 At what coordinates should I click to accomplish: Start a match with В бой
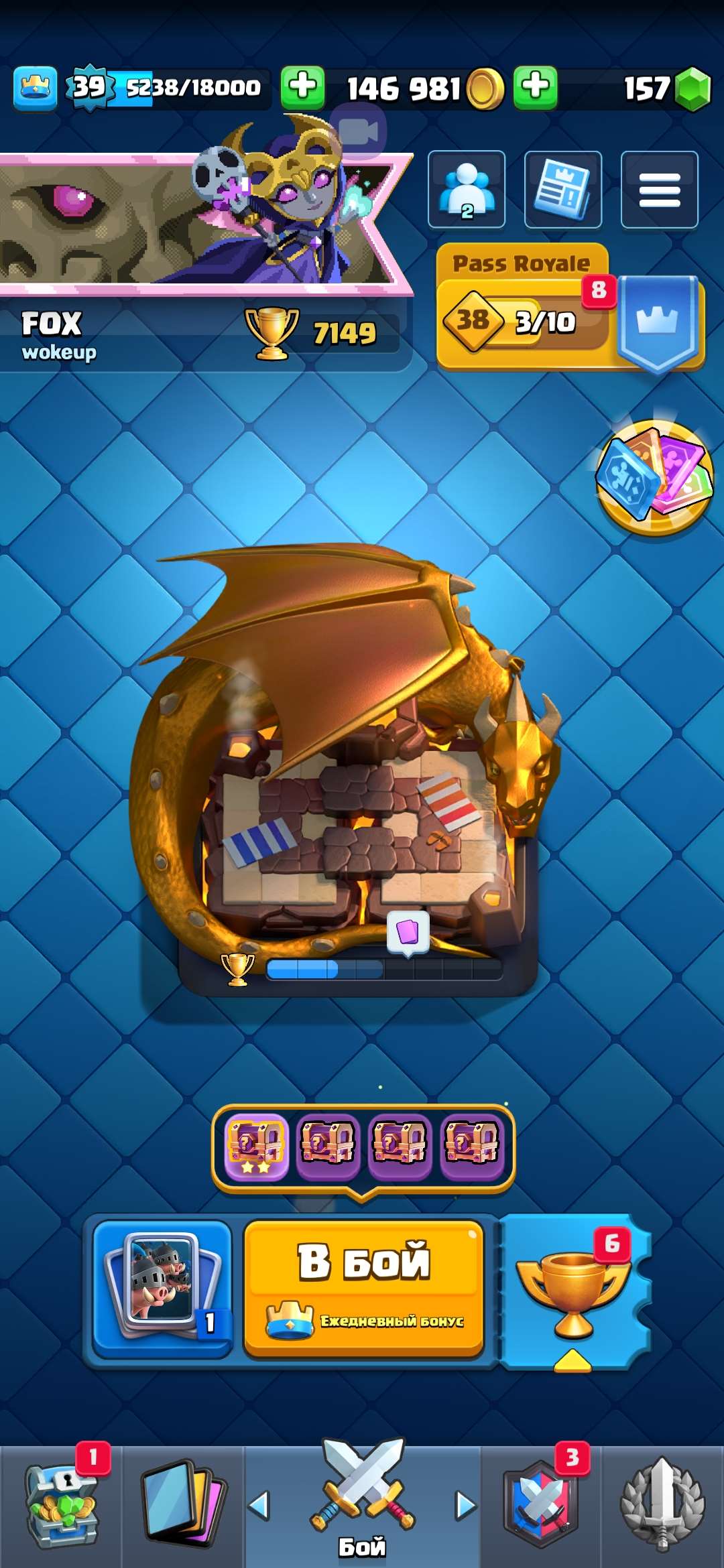364,1288
